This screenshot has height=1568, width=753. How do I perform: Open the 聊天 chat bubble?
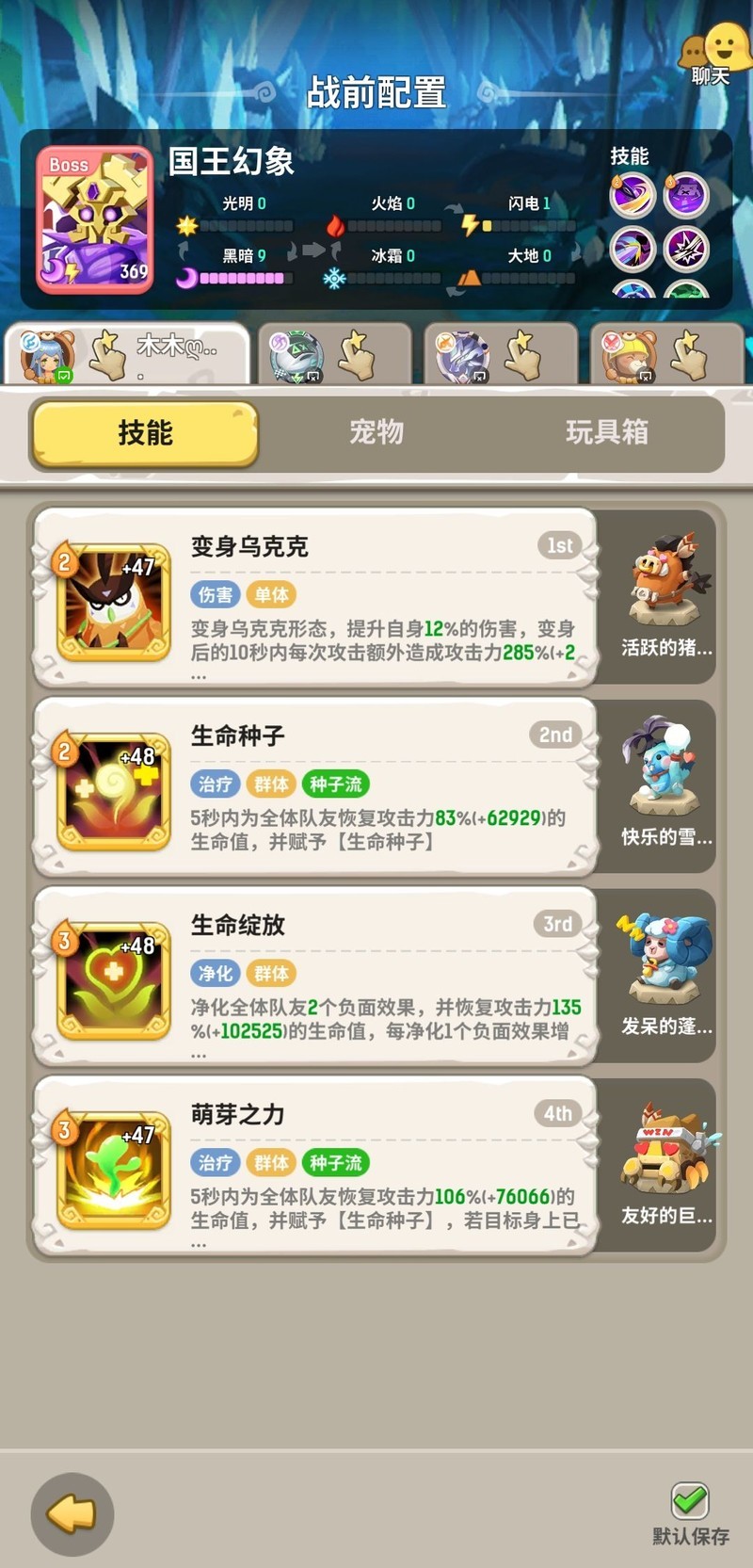coord(713,53)
